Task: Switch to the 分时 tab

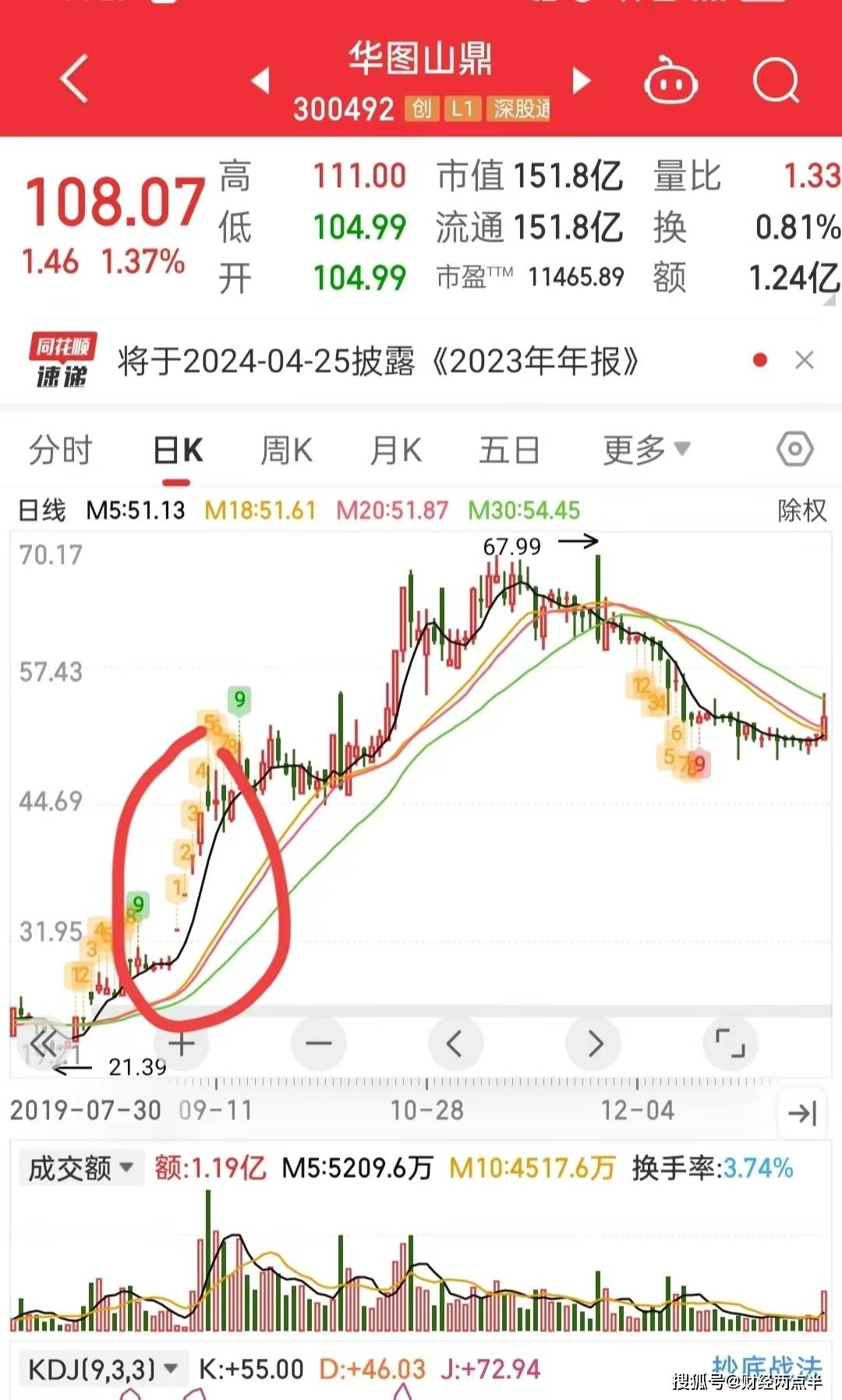Action: 60,451
